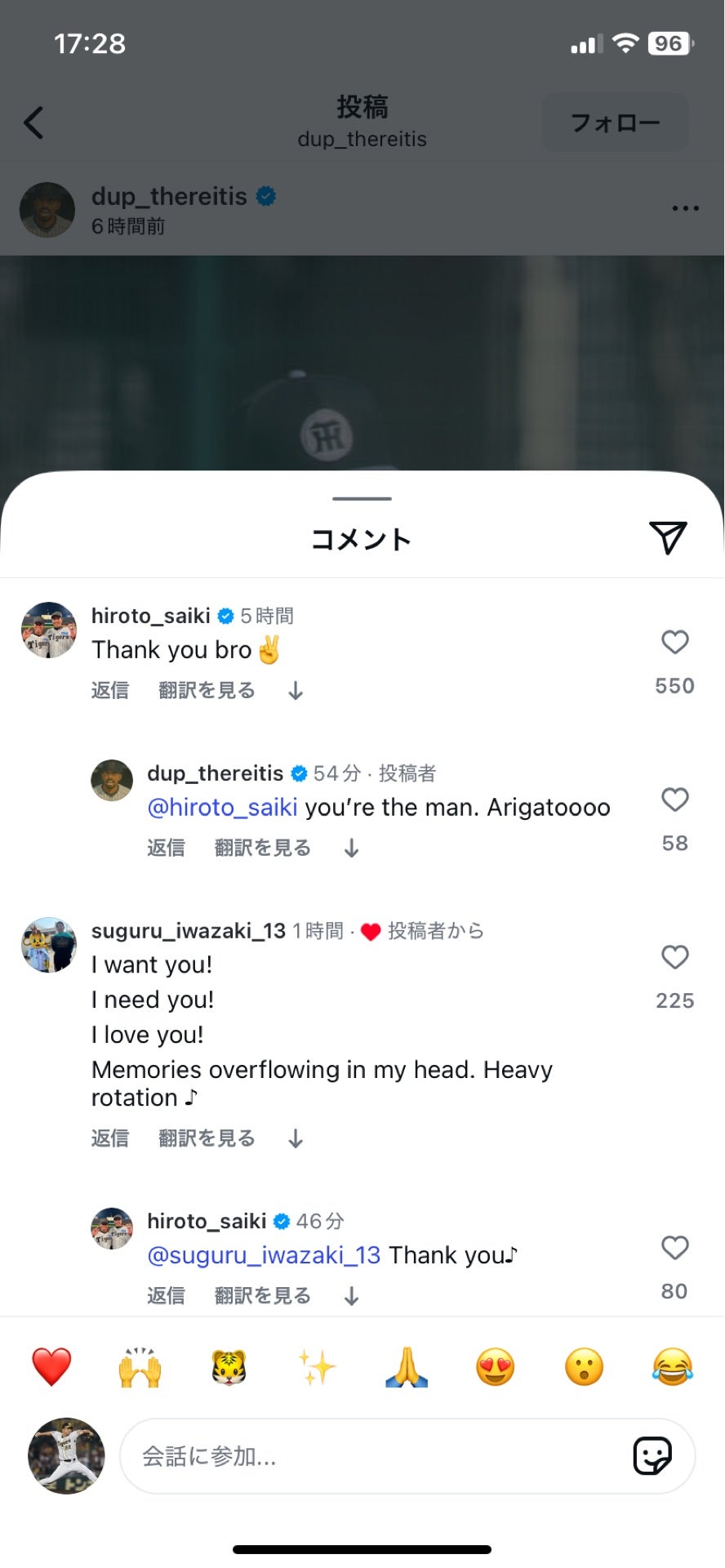Insert the red heart quick emoji
This screenshot has height=1568, width=725.
click(x=51, y=1367)
